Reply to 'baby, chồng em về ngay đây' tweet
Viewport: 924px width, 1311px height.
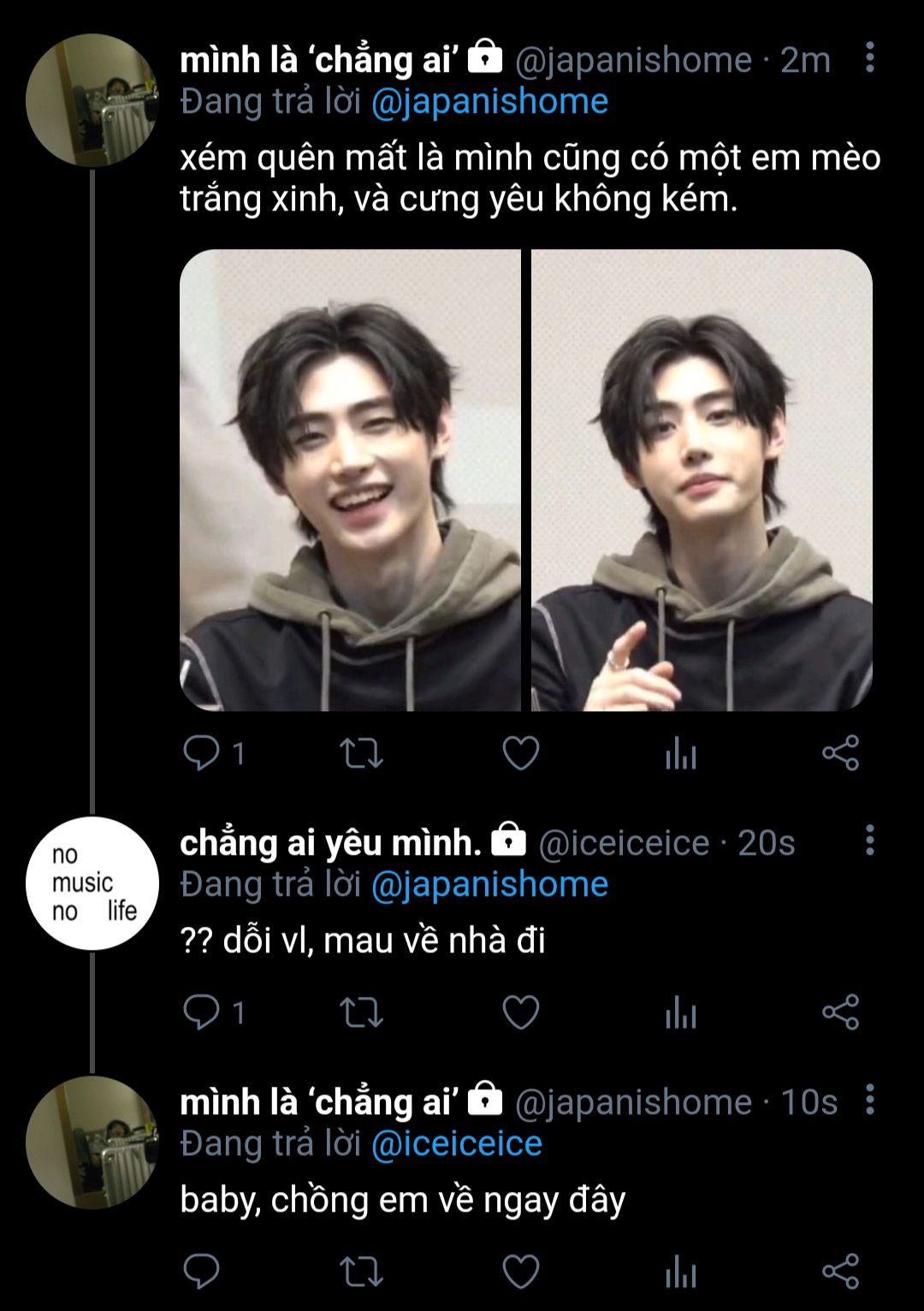point(202,1271)
